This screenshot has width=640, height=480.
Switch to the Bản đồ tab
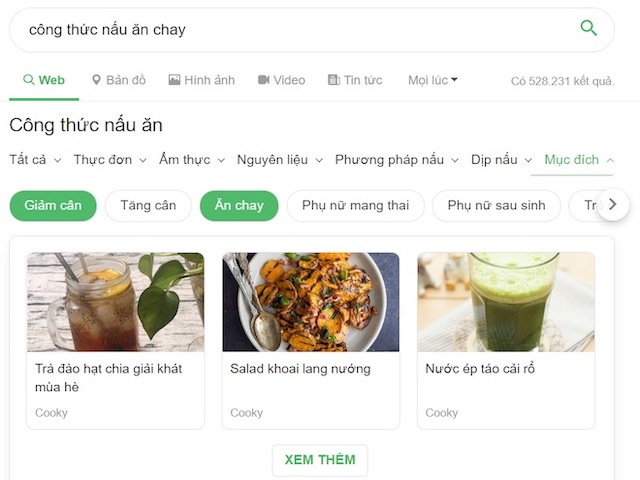click(119, 80)
